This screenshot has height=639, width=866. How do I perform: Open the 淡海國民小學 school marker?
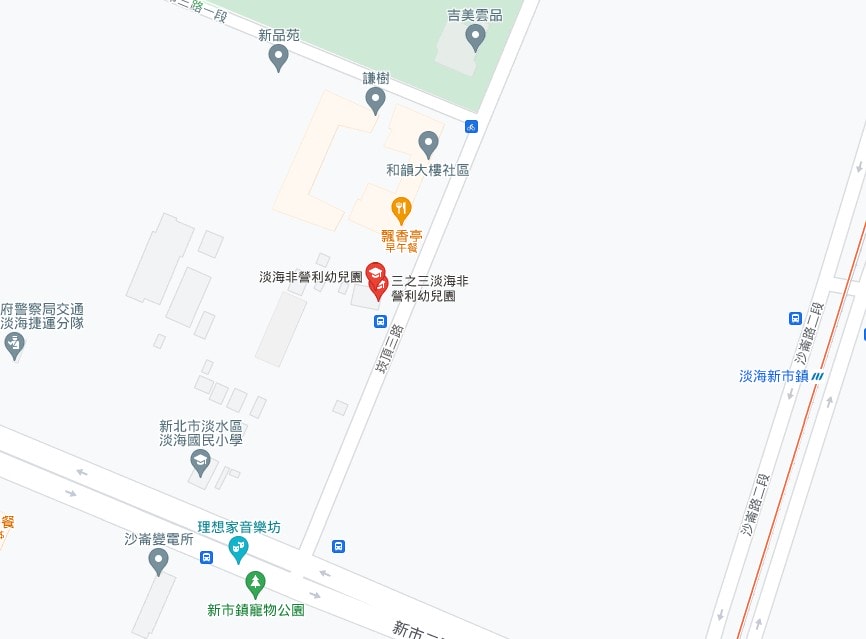click(200, 461)
